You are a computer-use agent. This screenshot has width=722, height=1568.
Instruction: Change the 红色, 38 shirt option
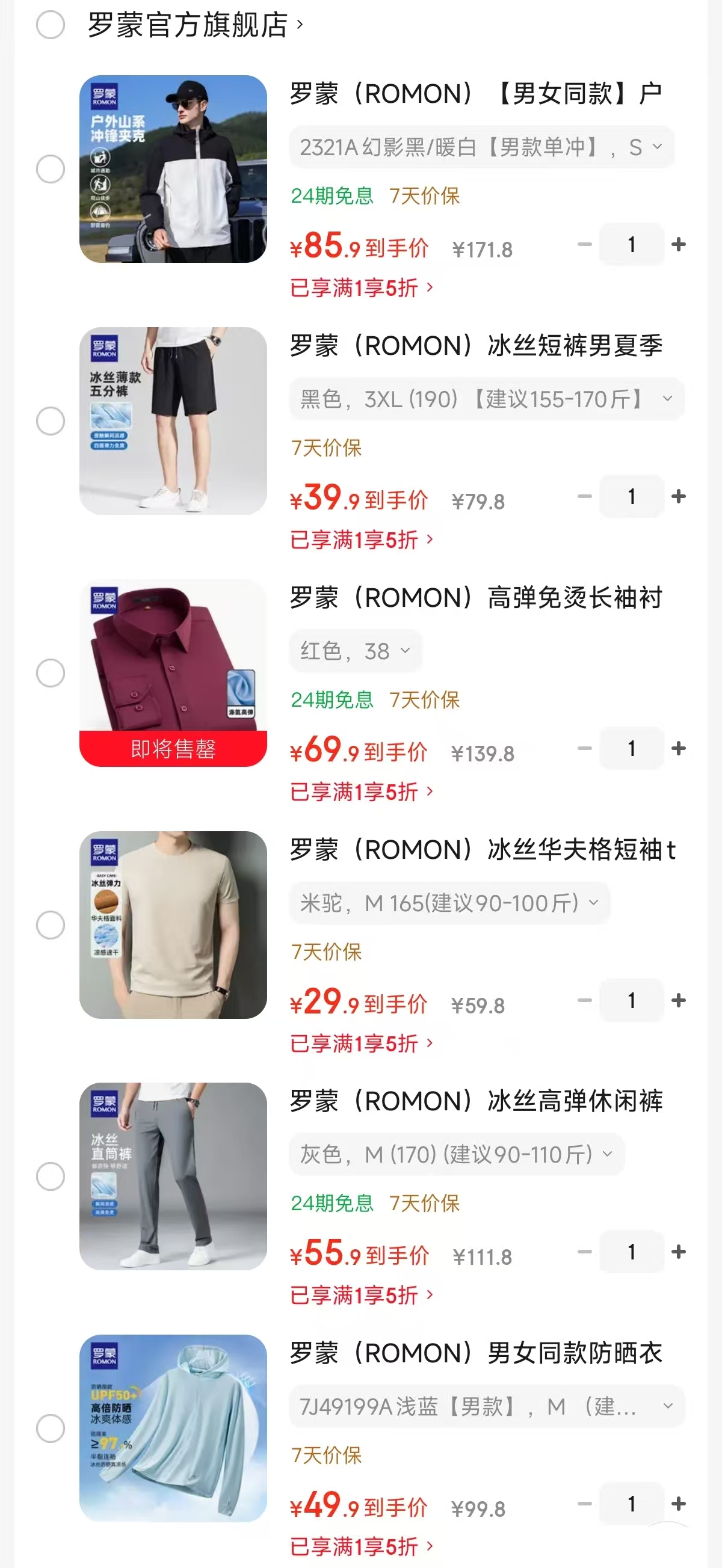click(355, 651)
